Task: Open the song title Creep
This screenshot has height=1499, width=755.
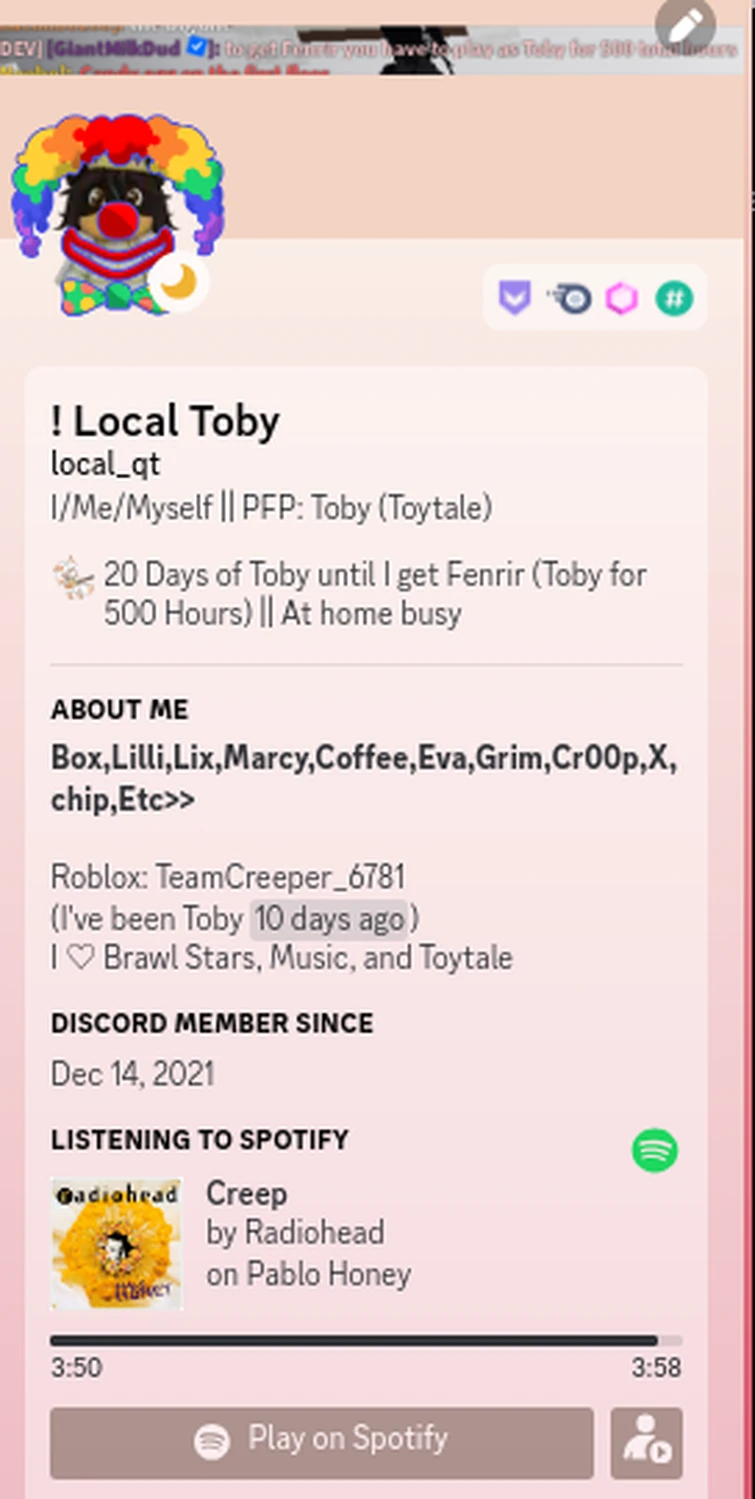Action: (245, 1193)
